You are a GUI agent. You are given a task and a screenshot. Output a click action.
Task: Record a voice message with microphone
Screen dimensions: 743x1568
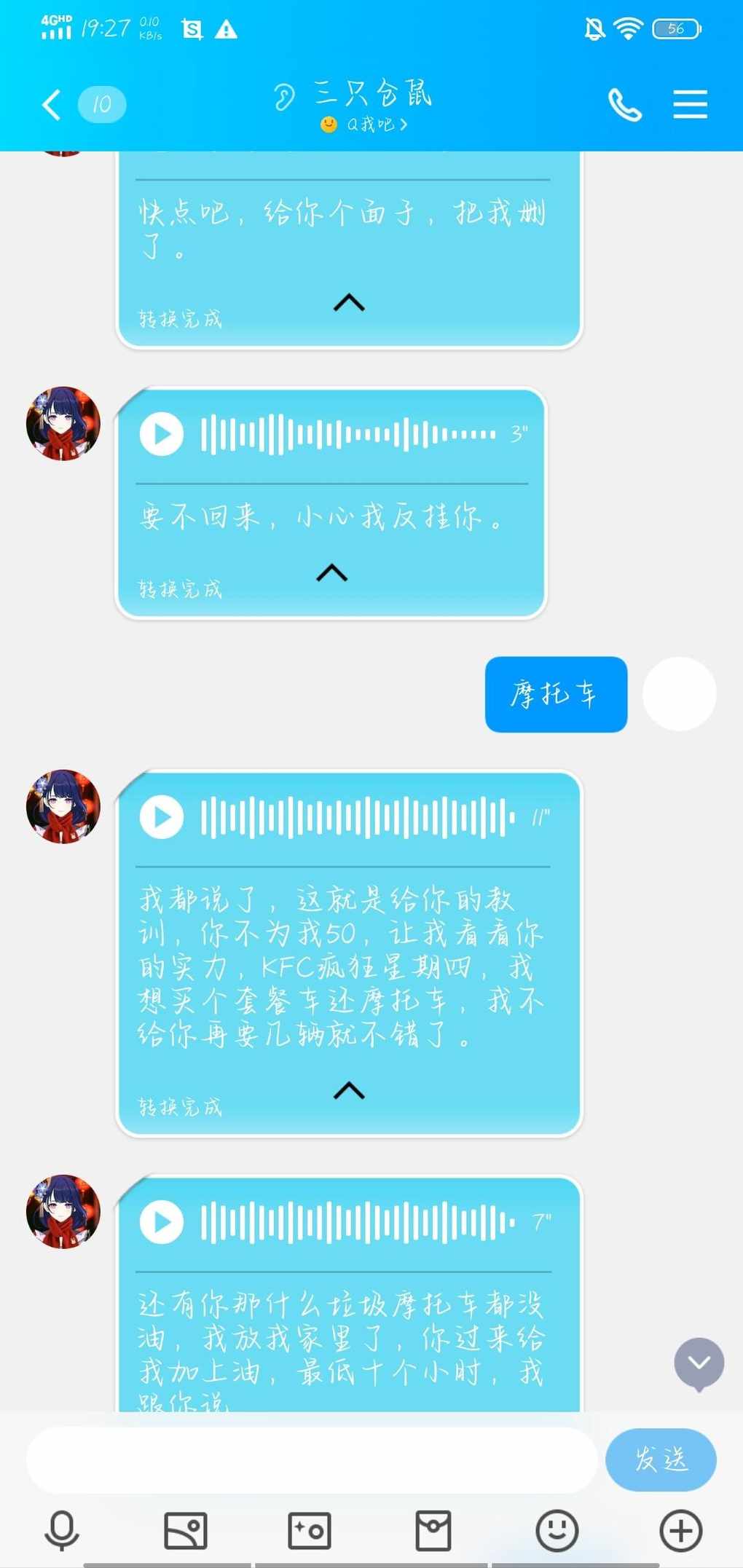(62, 1529)
